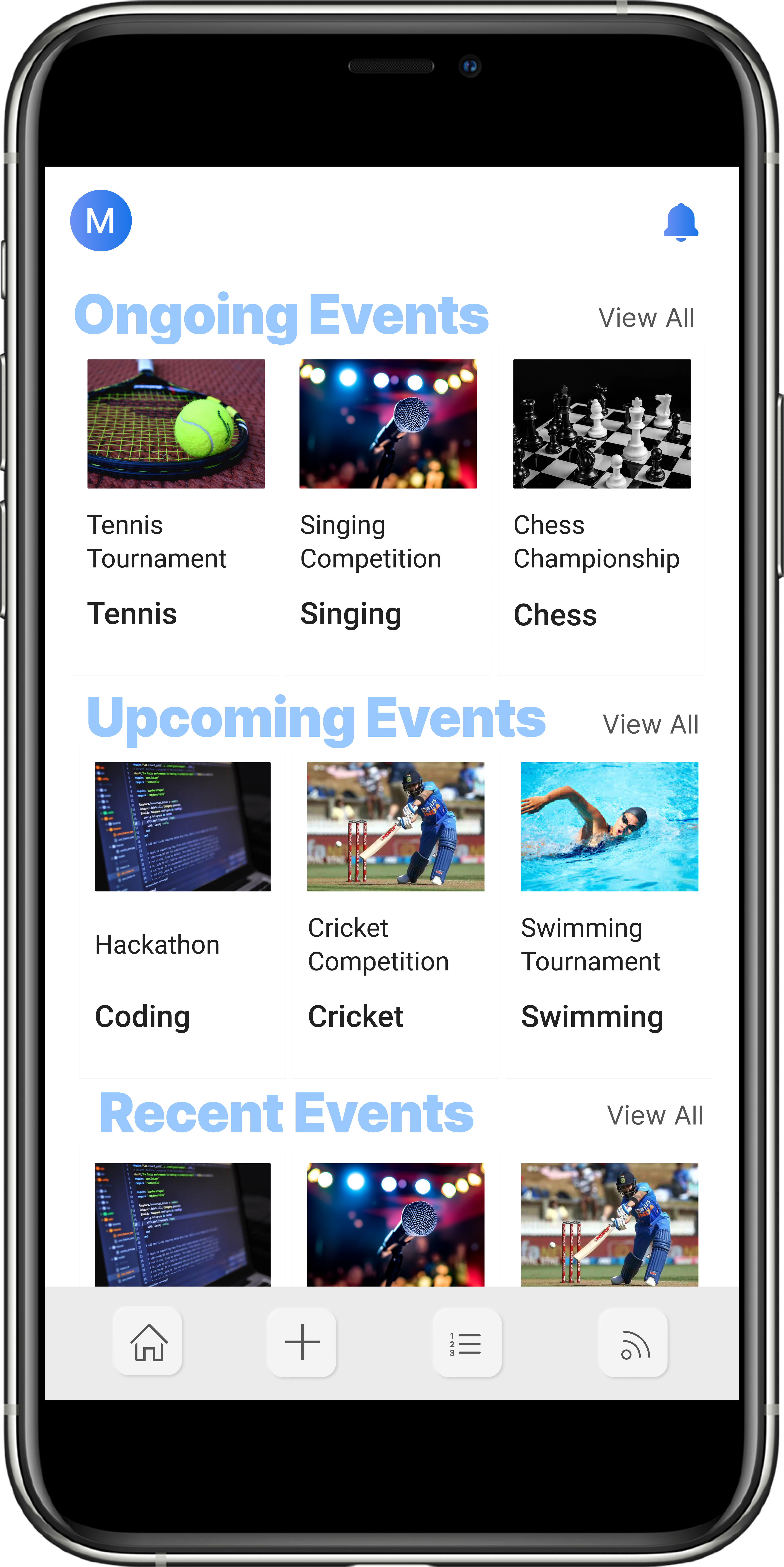Go to the Home tab
The width and height of the screenshot is (784, 1567).
(148, 1341)
